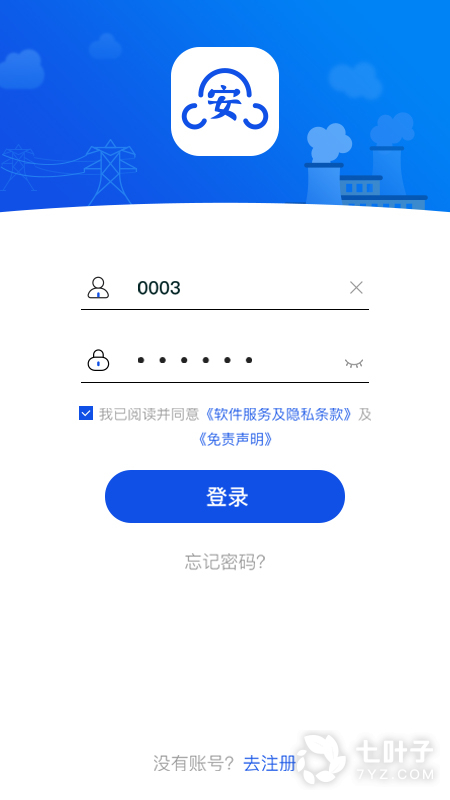The image size is (450, 800).
Task: Uncheck the agreement checkbox
Action: tap(86, 413)
